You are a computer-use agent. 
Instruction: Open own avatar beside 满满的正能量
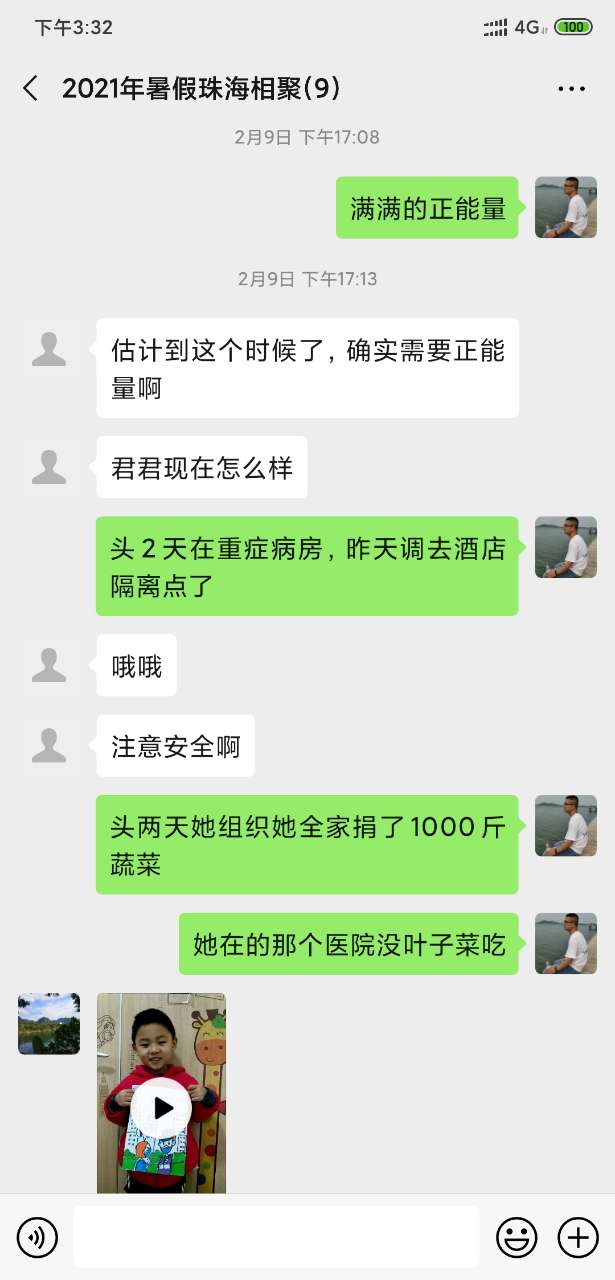pos(566,208)
